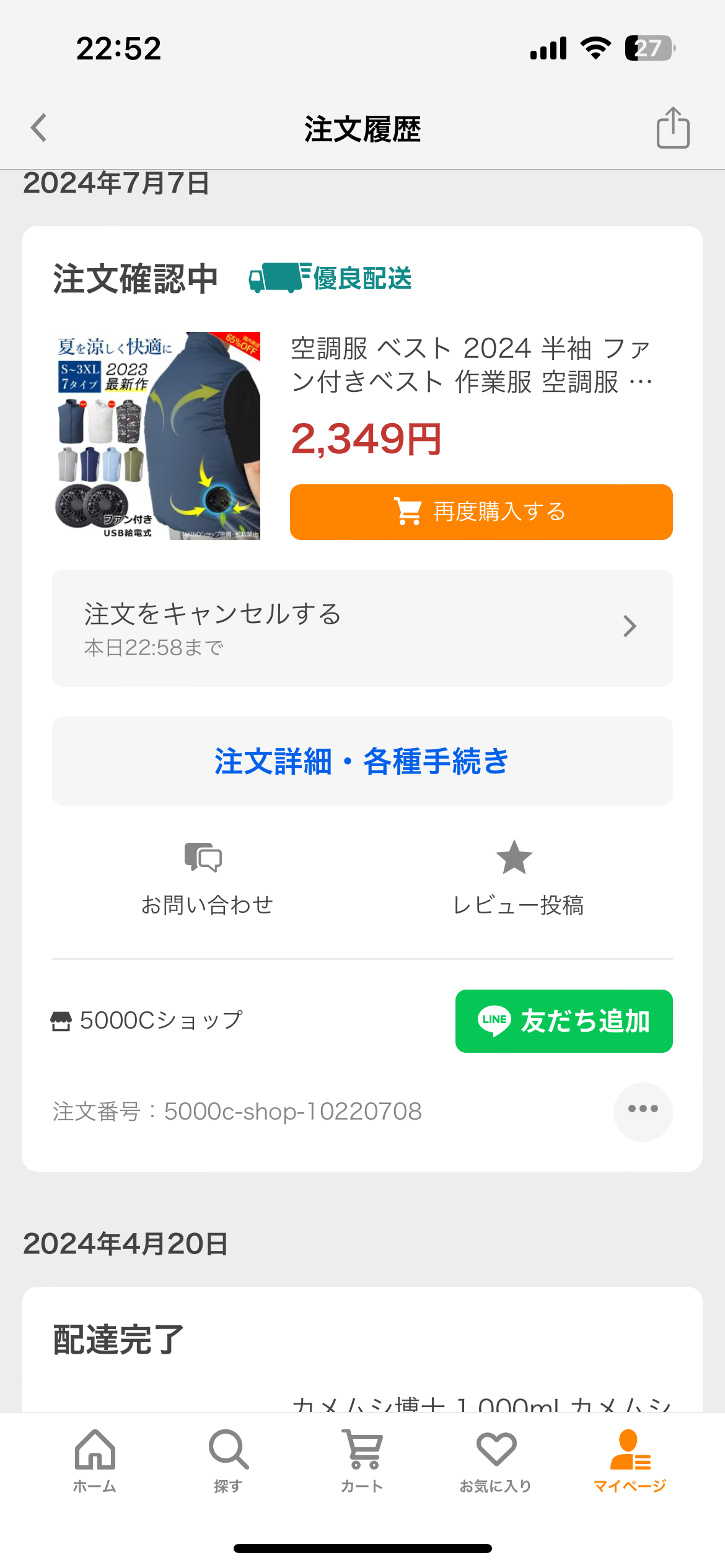Select the マイページ tab
The height and width of the screenshot is (1568, 725).
(x=630, y=1461)
